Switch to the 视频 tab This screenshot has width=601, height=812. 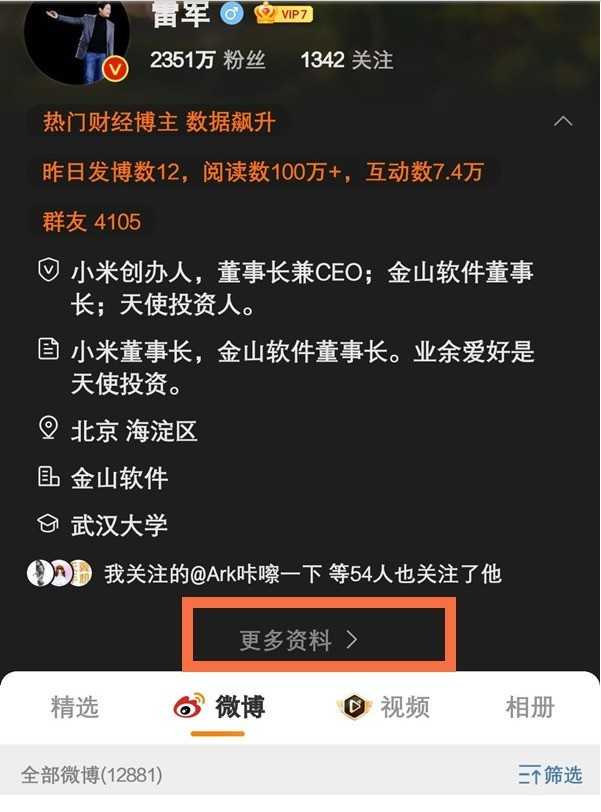click(x=383, y=707)
